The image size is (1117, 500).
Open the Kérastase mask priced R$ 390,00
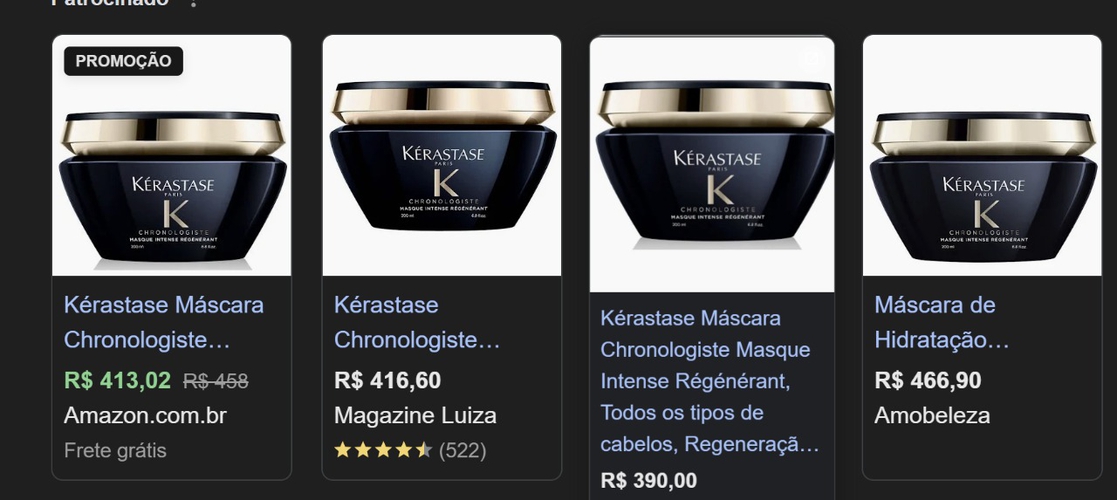point(706,380)
